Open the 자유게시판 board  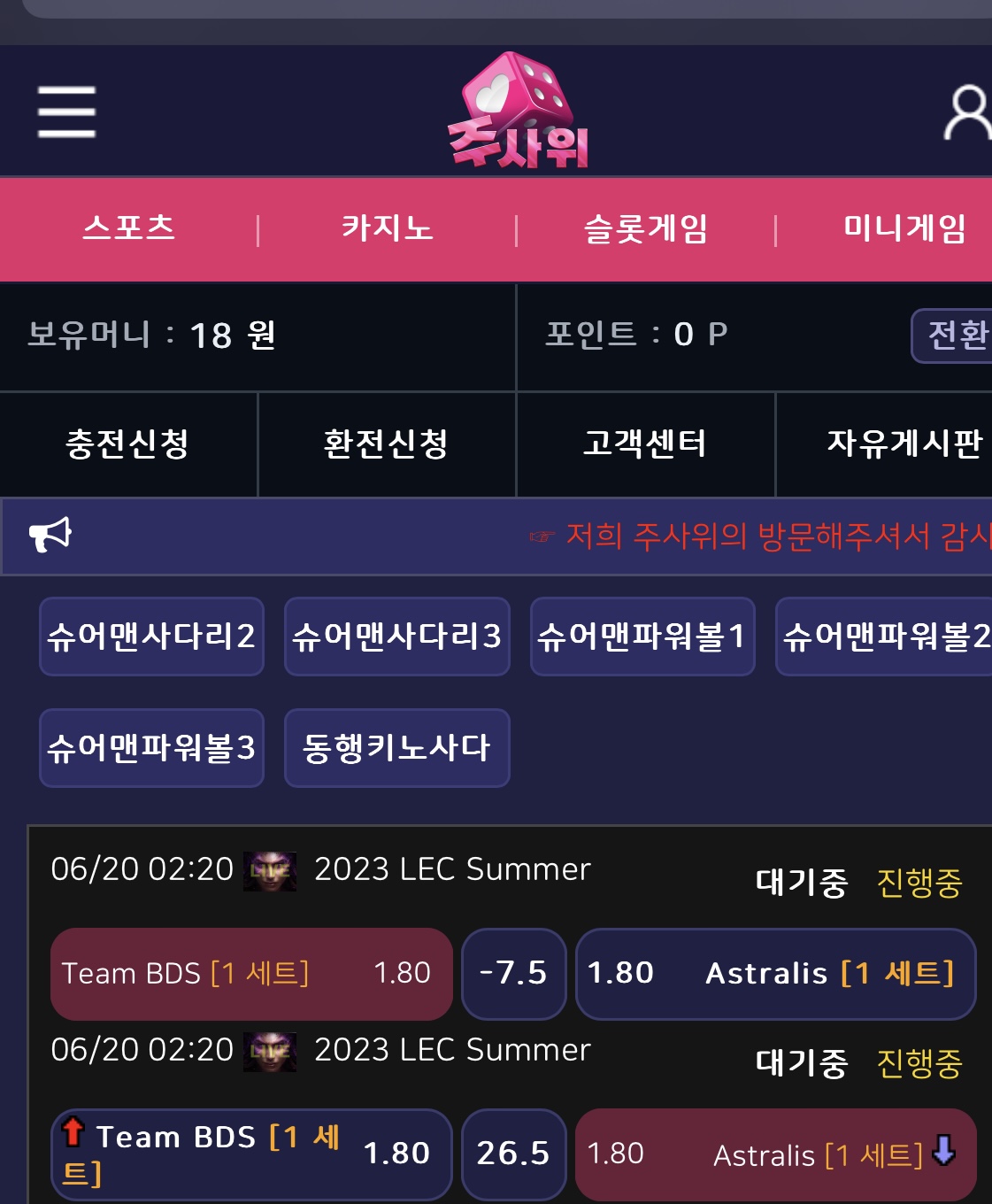coord(903,444)
